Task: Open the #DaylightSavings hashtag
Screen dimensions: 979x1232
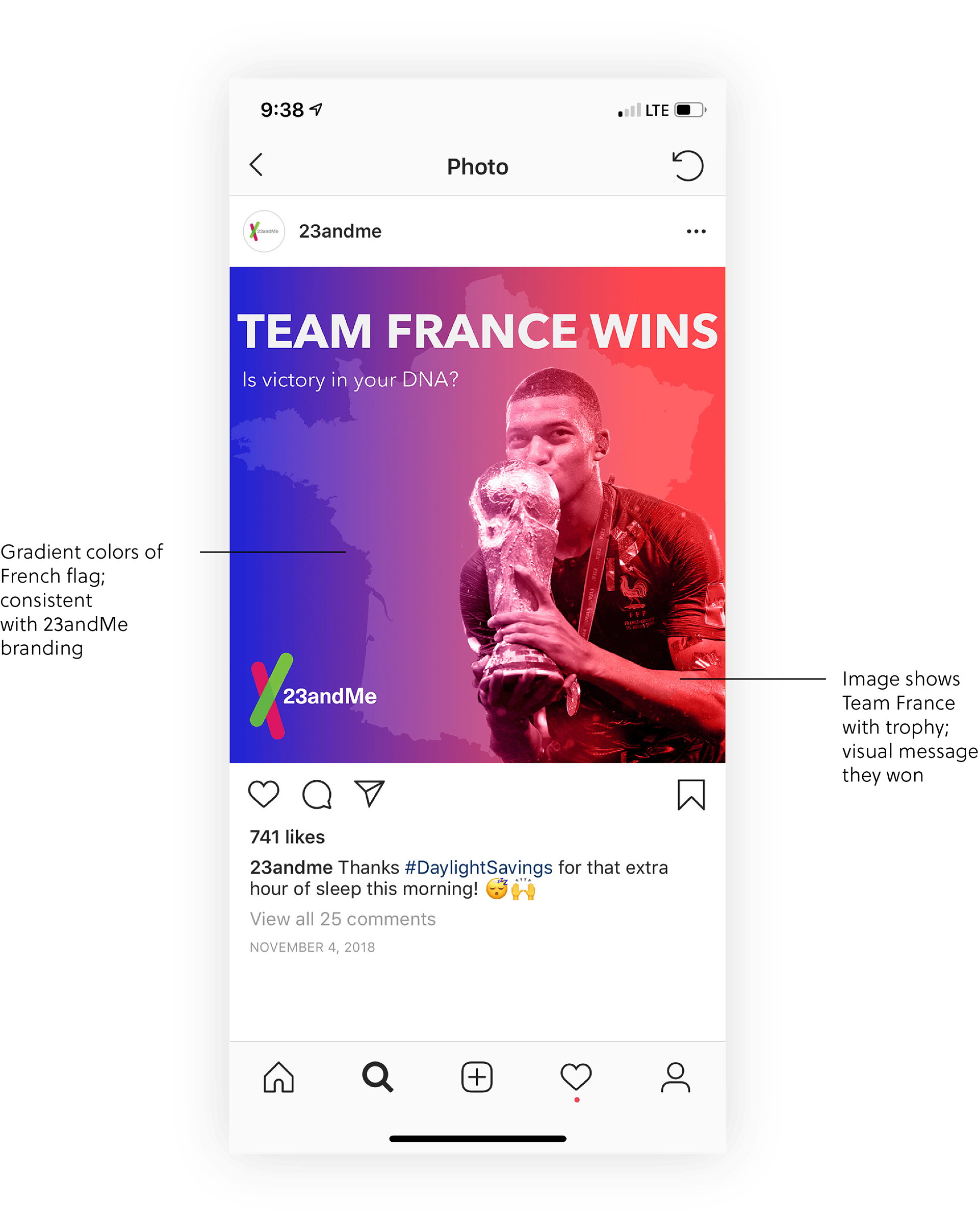Action: (x=478, y=868)
